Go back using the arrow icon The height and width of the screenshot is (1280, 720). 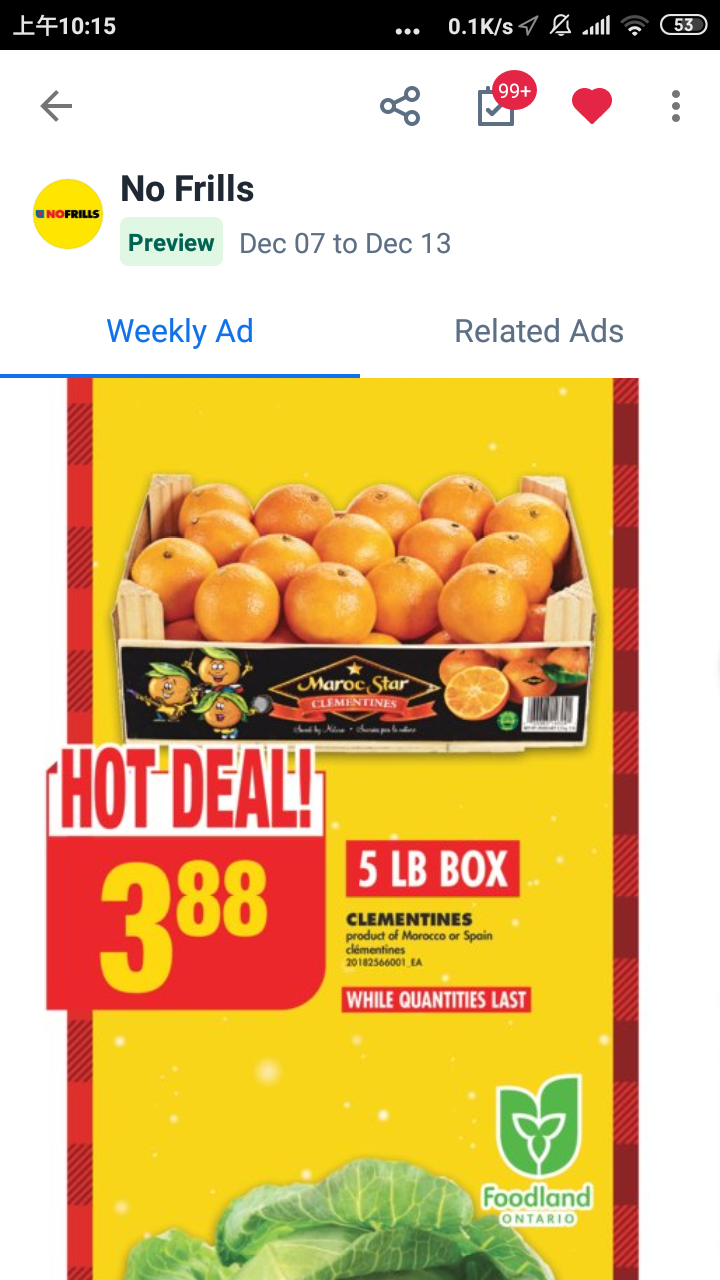(56, 106)
